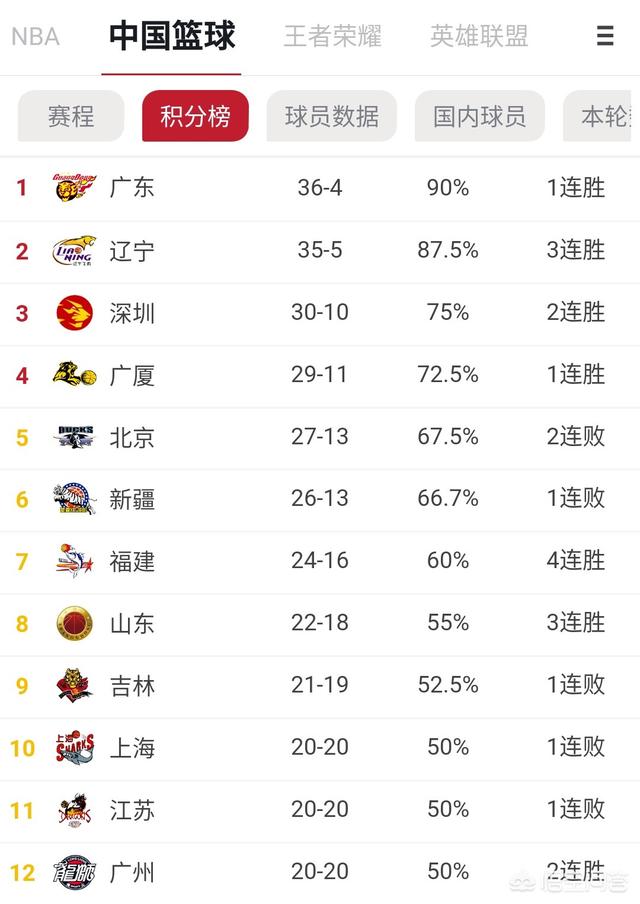This screenshot has width=640, height=904.
Task: Select the 王者荣耀 top tab
Action: (x=331, y=37)
